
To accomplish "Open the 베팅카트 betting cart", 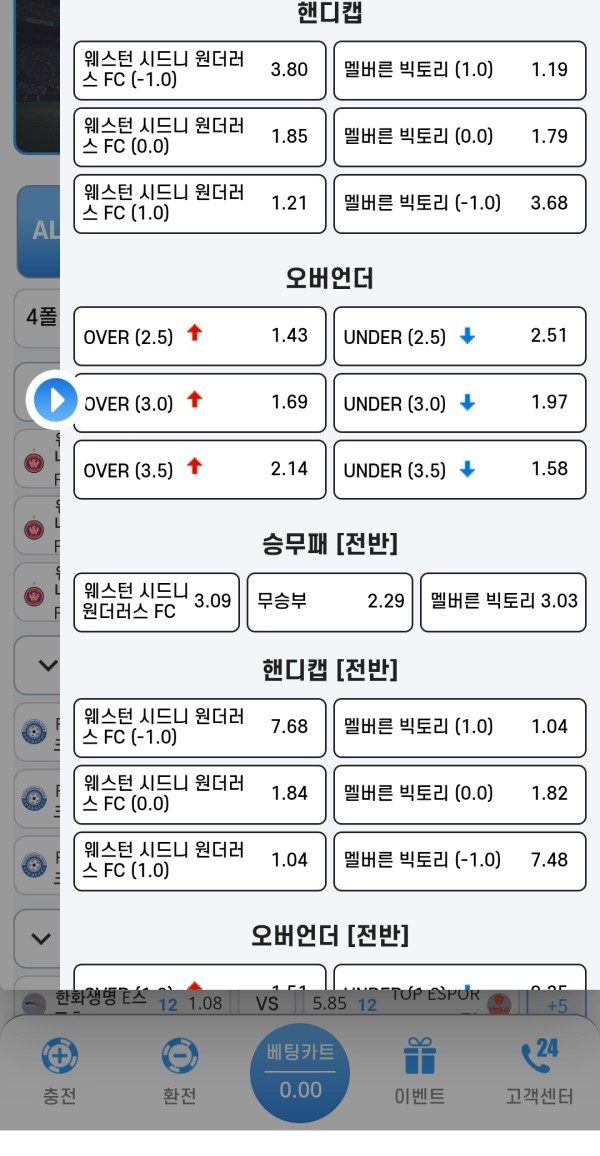I will tap(300, 1072).
